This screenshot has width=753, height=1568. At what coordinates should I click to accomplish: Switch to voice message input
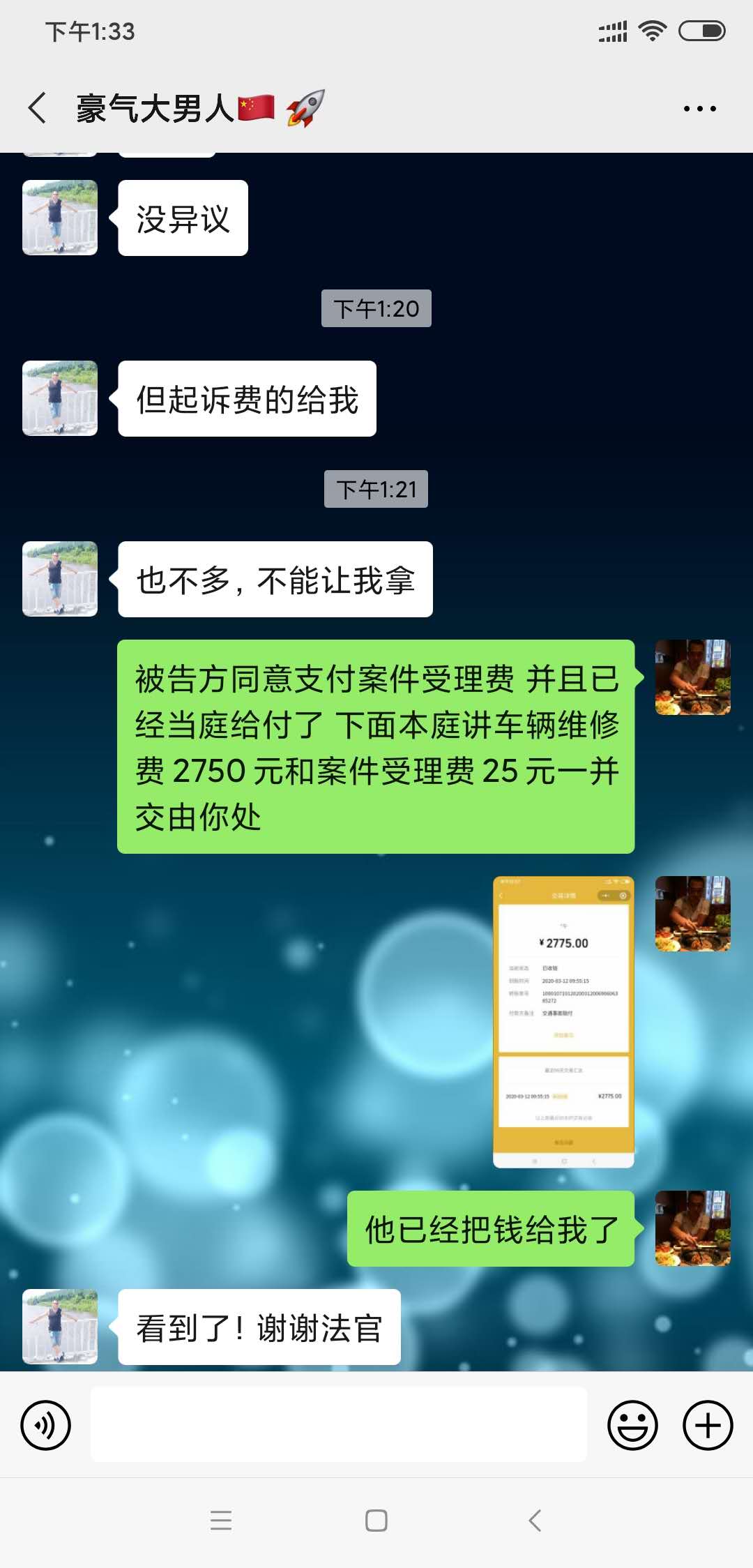coord(46,1424)
